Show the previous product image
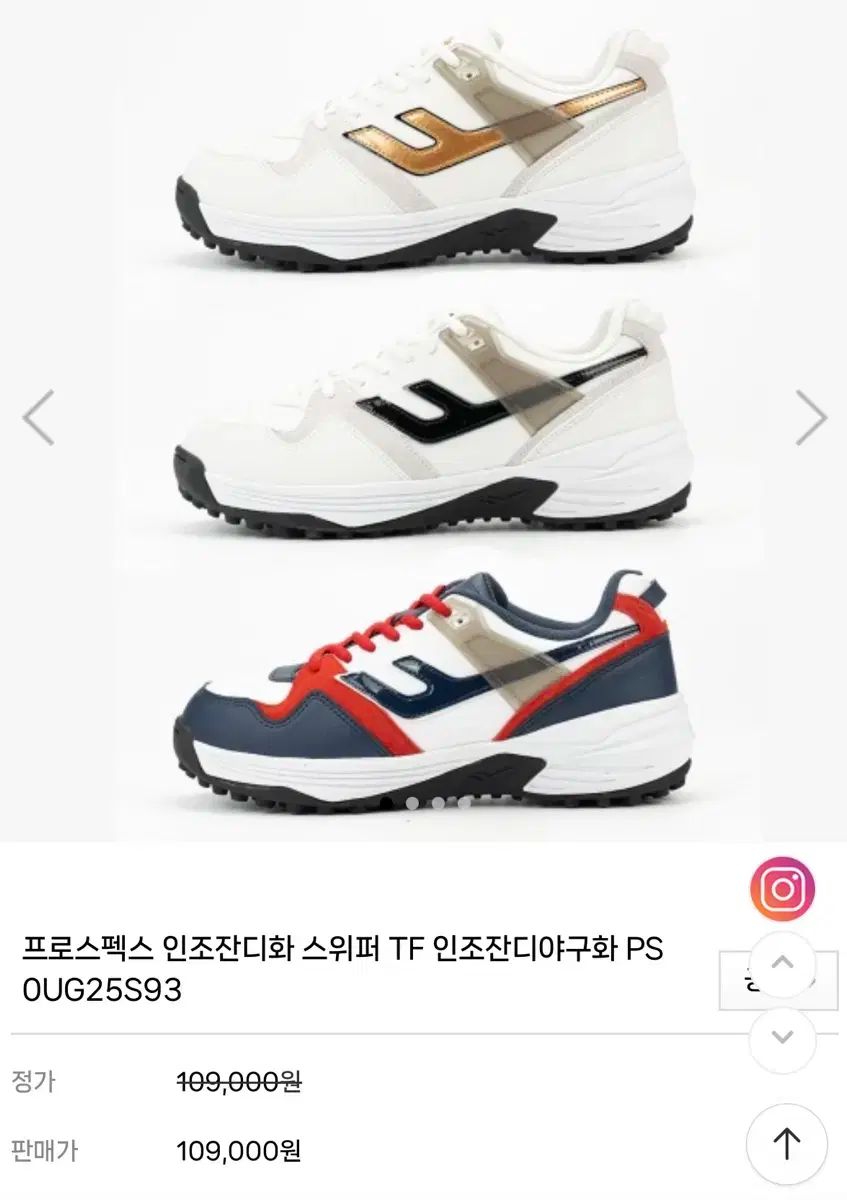The width and height of the screenshot is (847, 1200). [38, 417]
